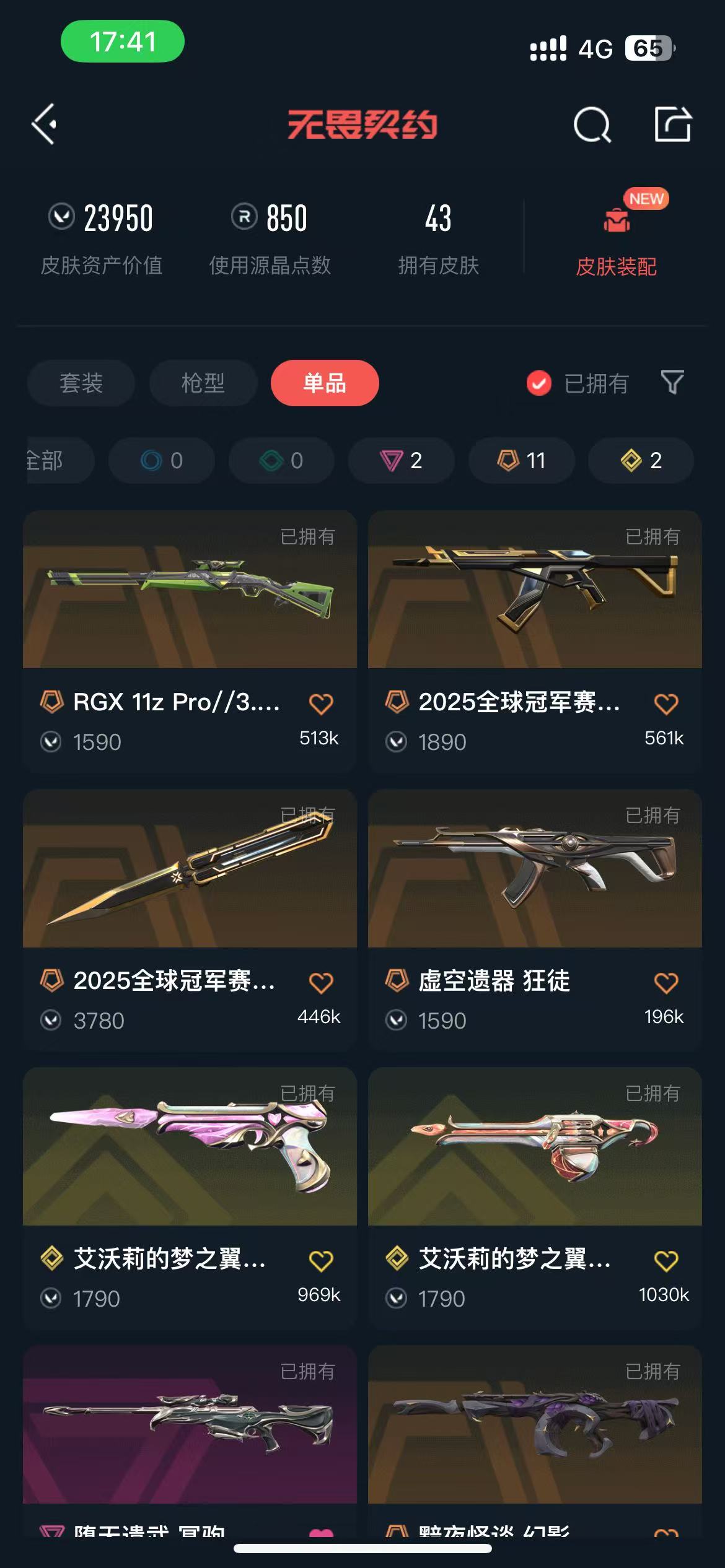Open the search icon in header
The width and height of the screenshot is (725, 1568).
pyautogui.click(x=592, y=125)
